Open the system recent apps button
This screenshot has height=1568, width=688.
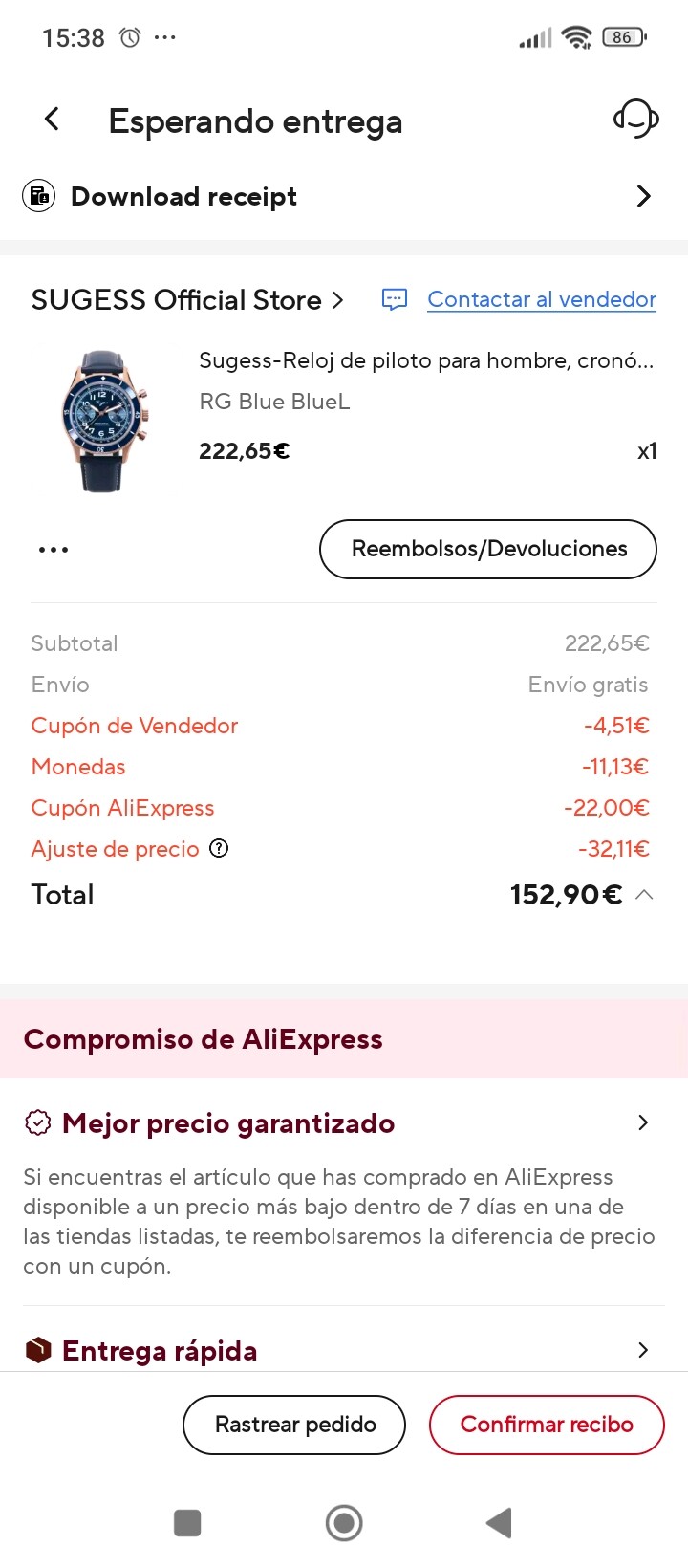click(x=187, y=1522)
